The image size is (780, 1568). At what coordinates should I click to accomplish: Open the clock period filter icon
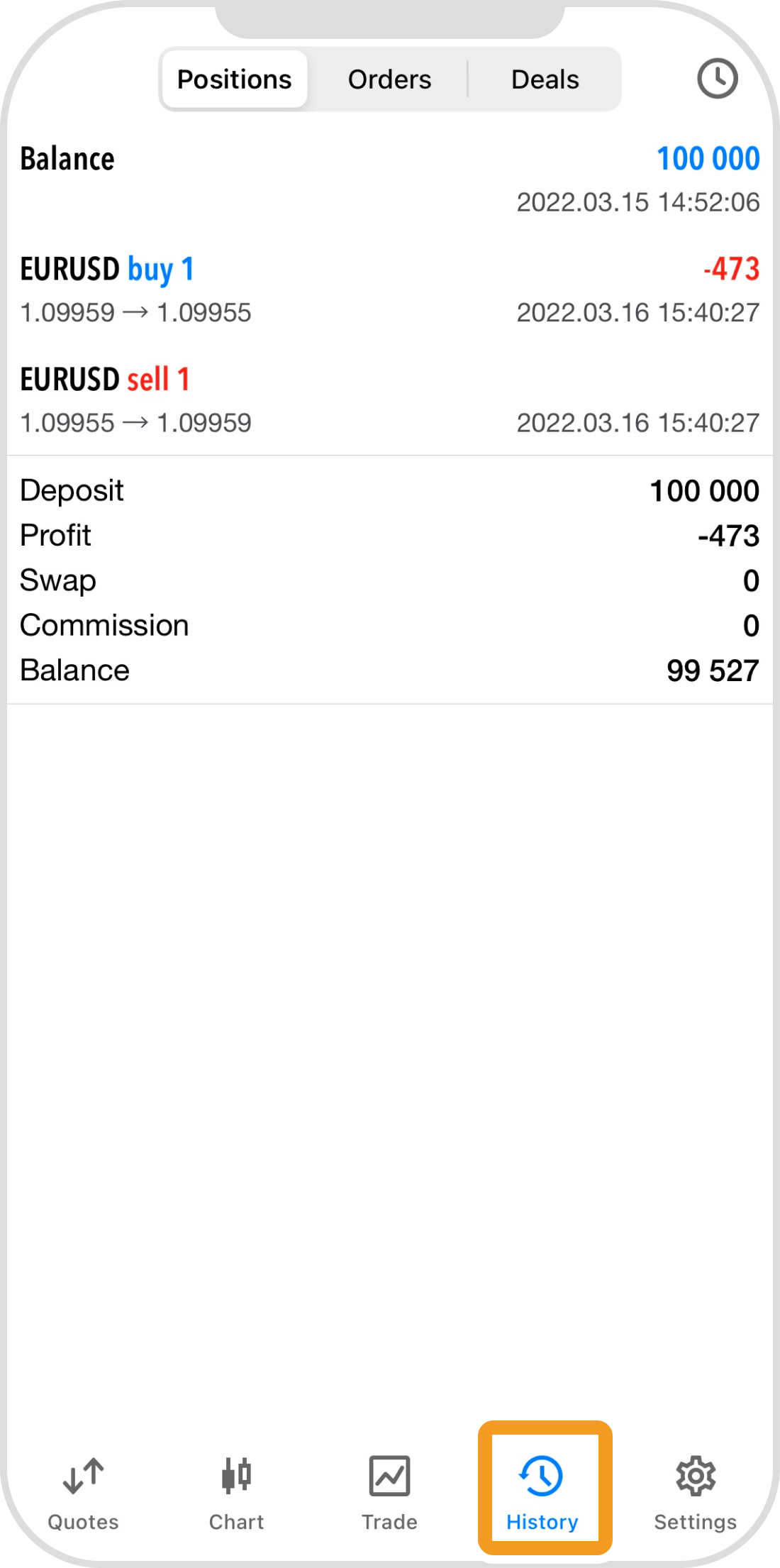point(717,79)
